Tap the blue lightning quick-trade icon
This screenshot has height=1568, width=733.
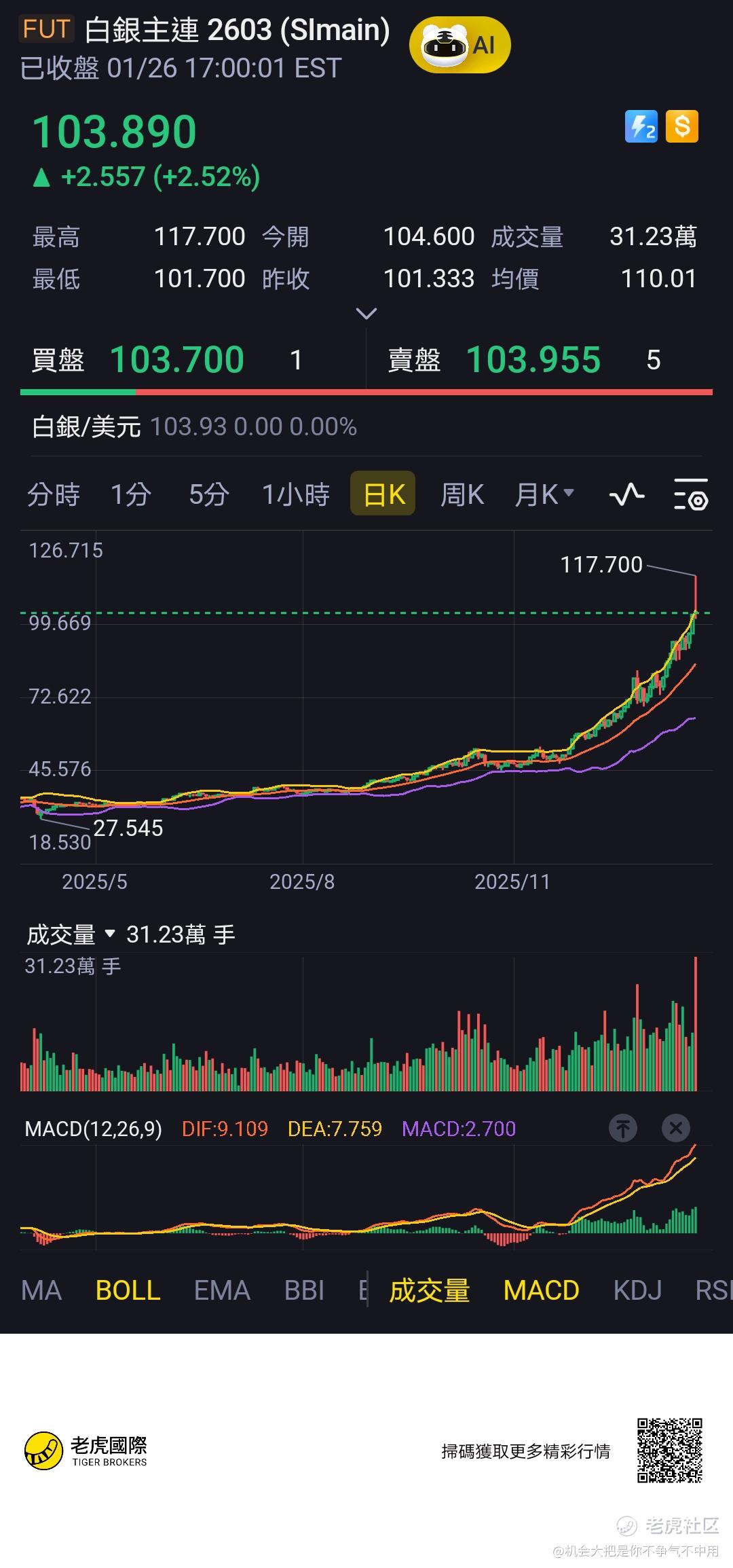pos(641,127)
